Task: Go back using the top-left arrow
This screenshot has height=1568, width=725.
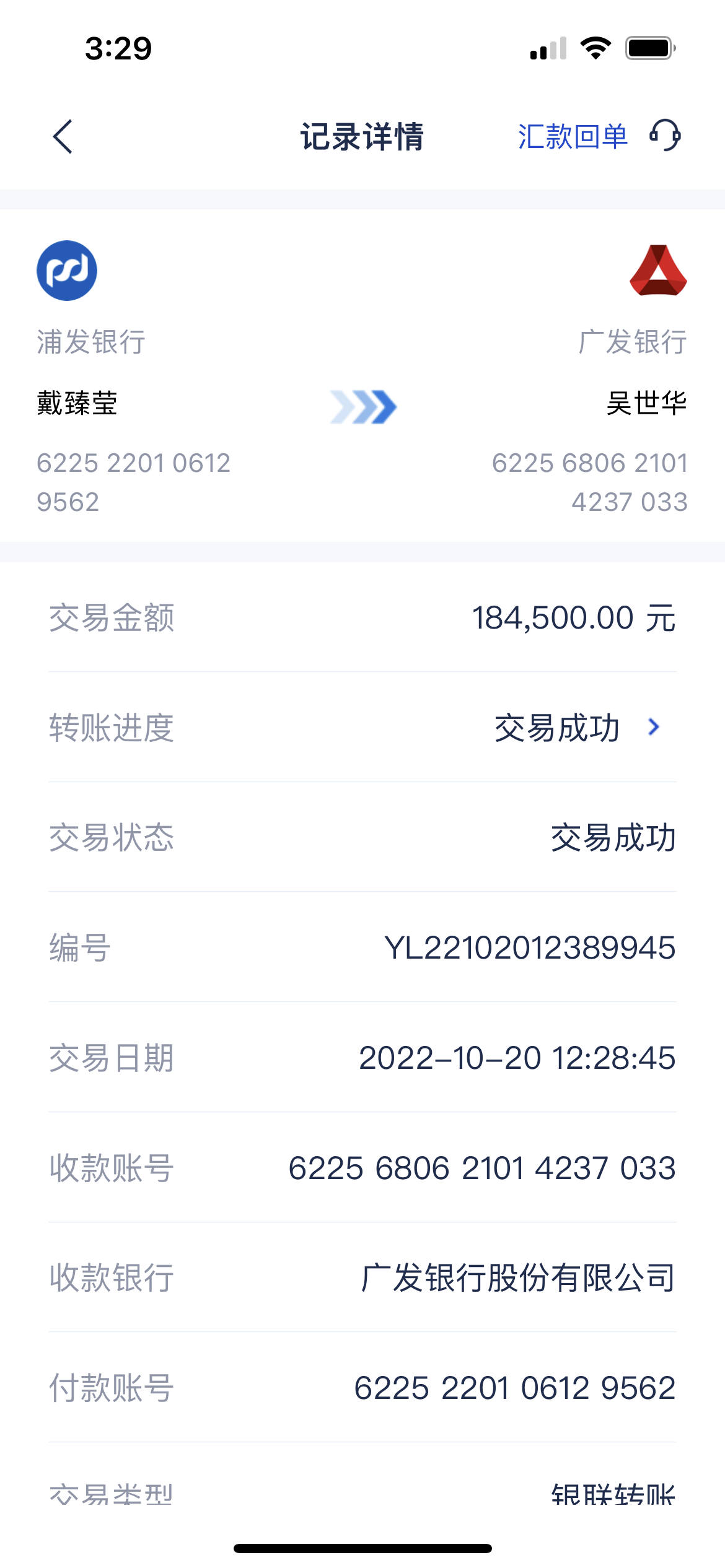Action: [x=63, y=136]
